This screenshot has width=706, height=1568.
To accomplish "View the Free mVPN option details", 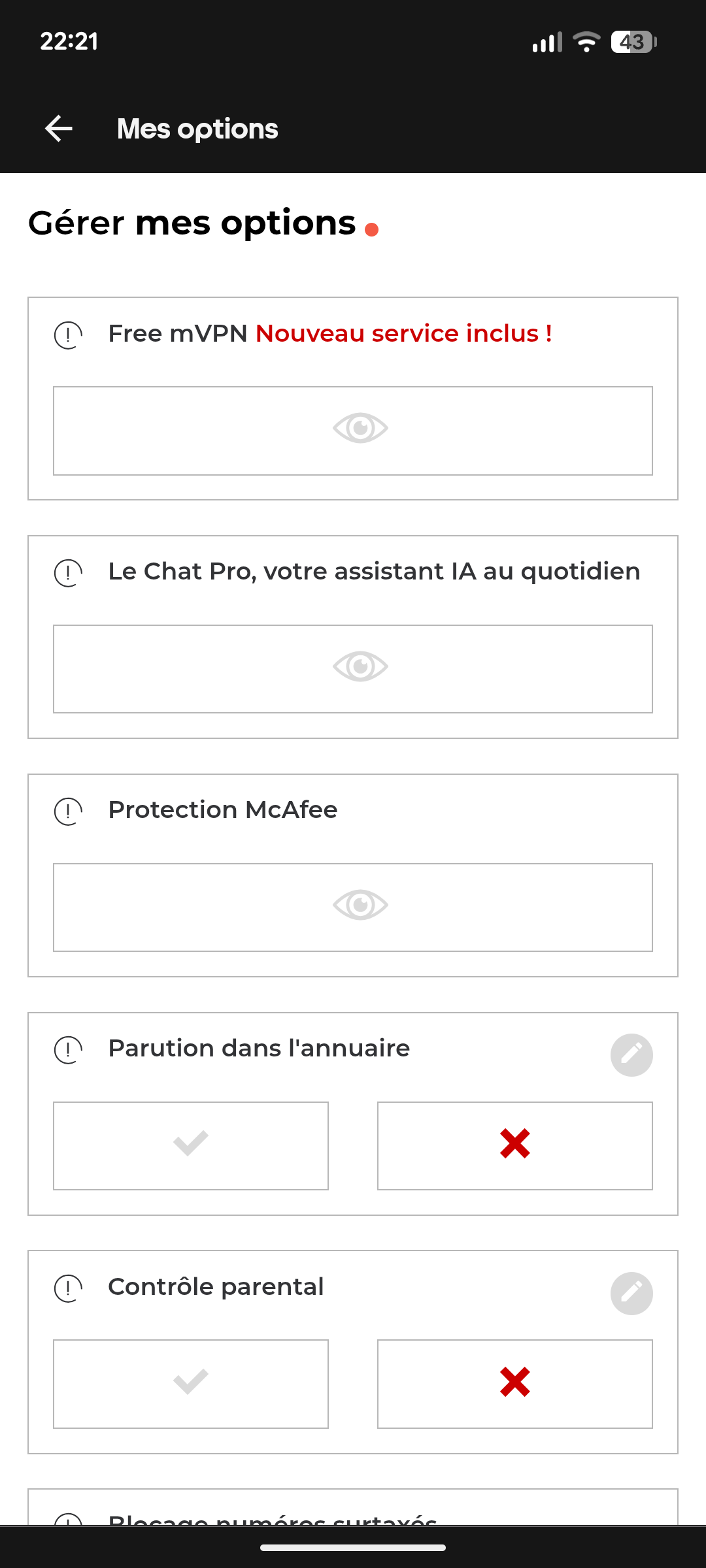I will [x=353, y=431].
